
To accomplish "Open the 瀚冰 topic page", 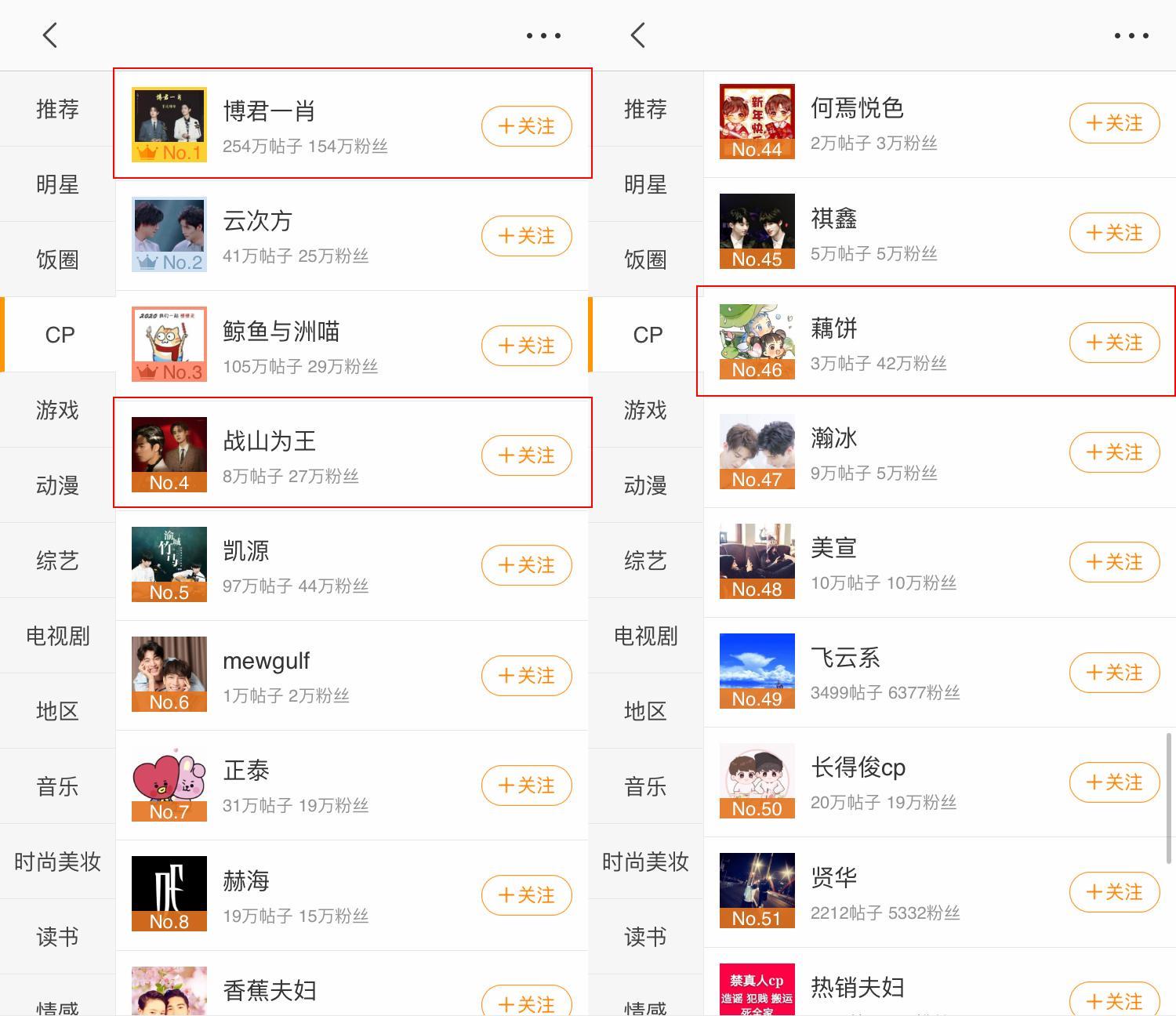I will (x=833, y=438).
